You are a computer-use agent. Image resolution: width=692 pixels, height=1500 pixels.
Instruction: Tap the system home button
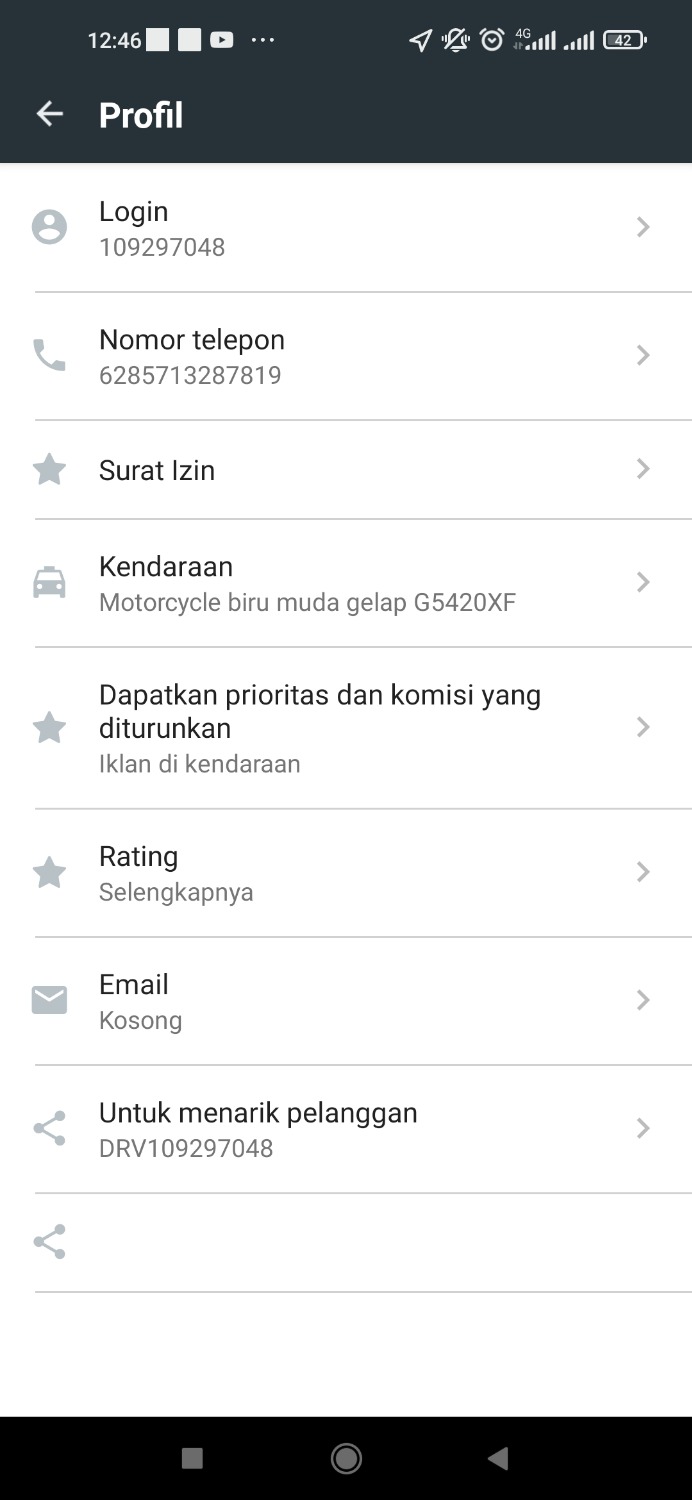[346, 1459]
